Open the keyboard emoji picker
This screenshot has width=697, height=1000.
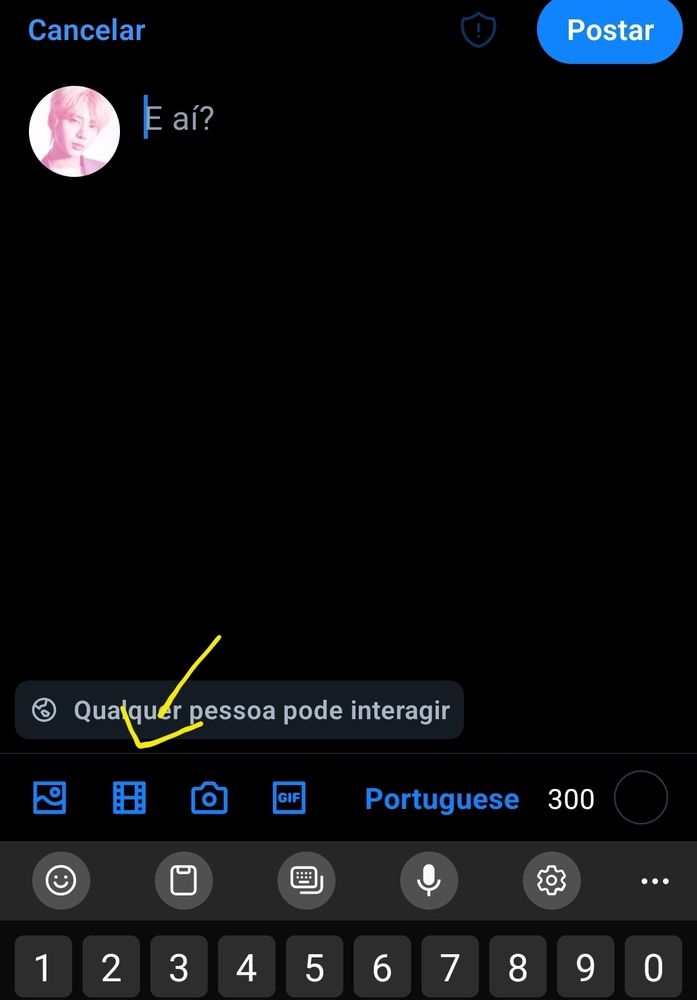[x=61, y=880]
